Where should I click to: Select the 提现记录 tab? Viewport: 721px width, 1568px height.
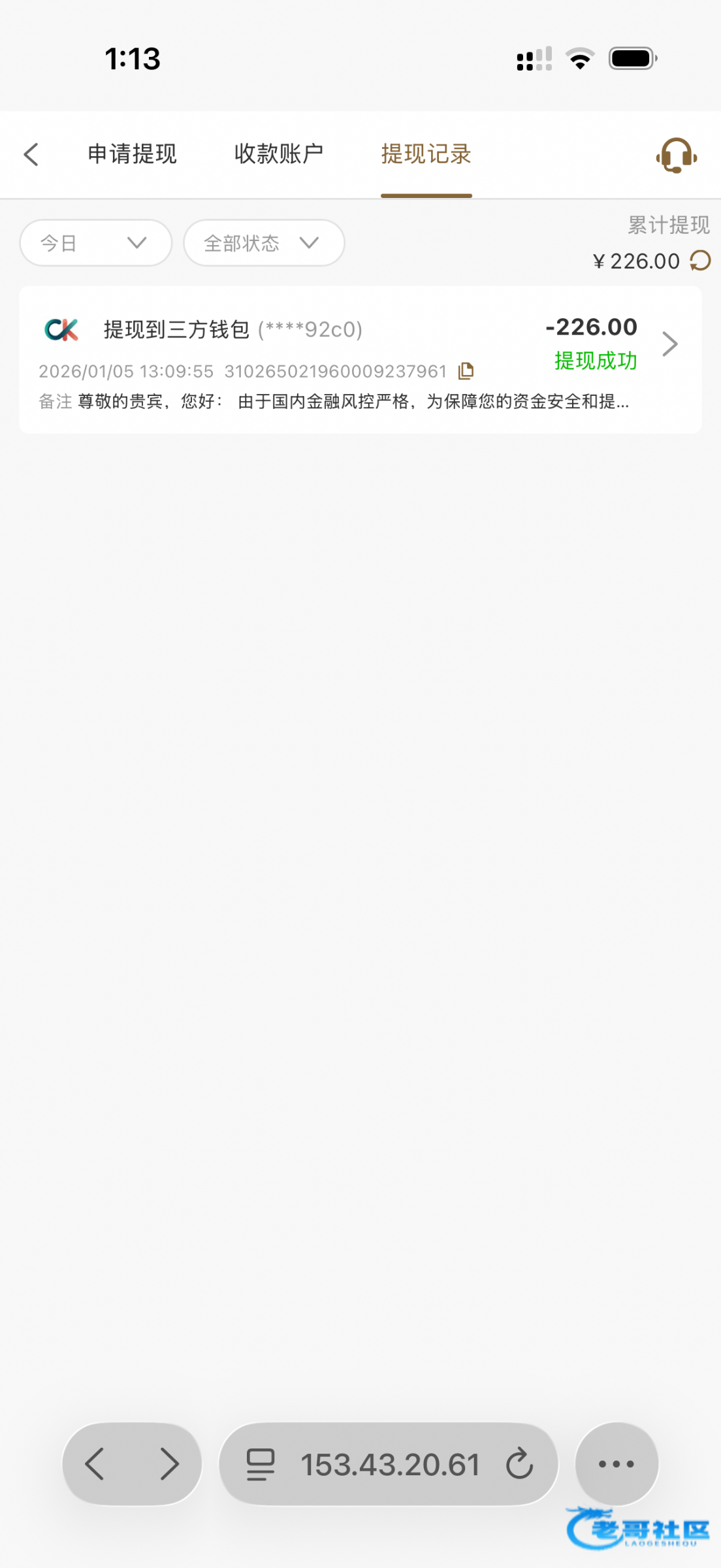click(x=426, y=154)
